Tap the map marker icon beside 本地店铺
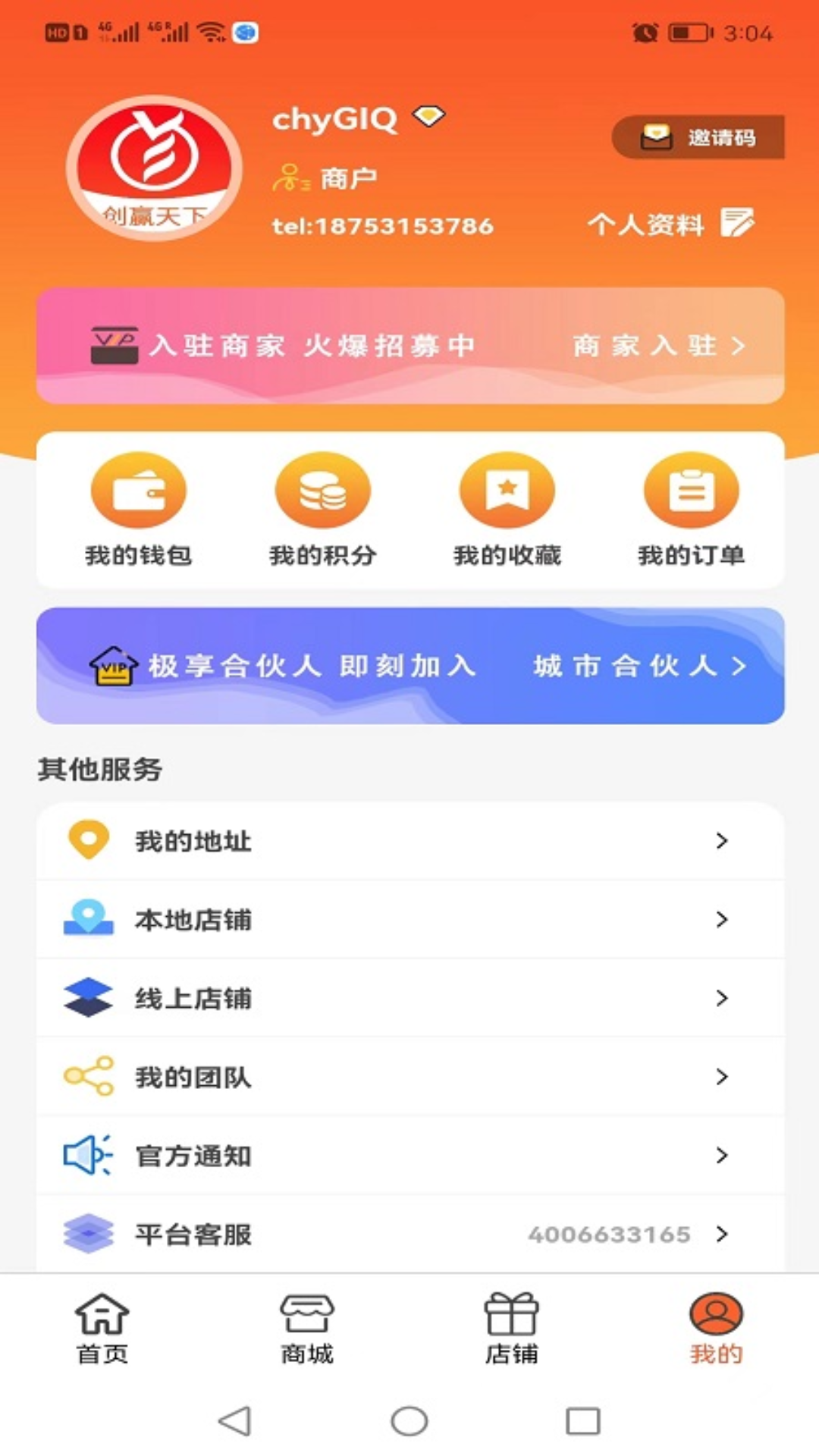 click(89, 920)
